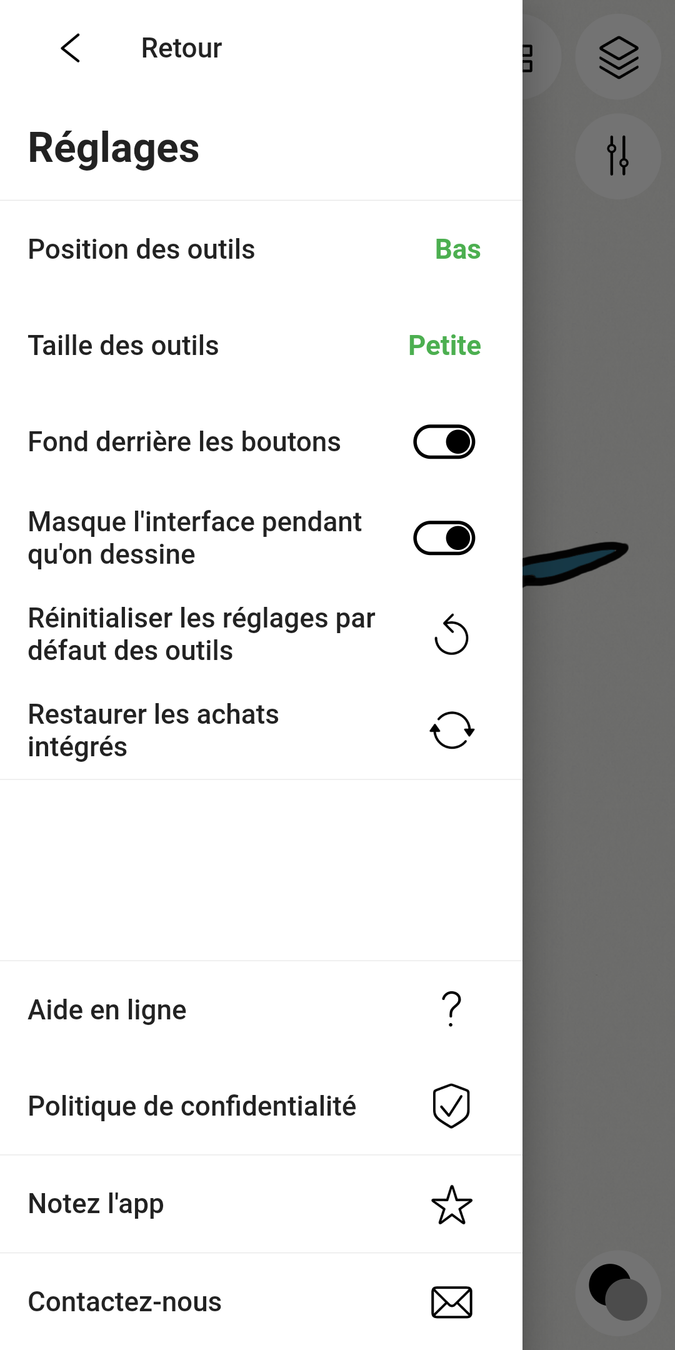
Task: Restaurer les achats intégrés
Action: tap(451, 731)
